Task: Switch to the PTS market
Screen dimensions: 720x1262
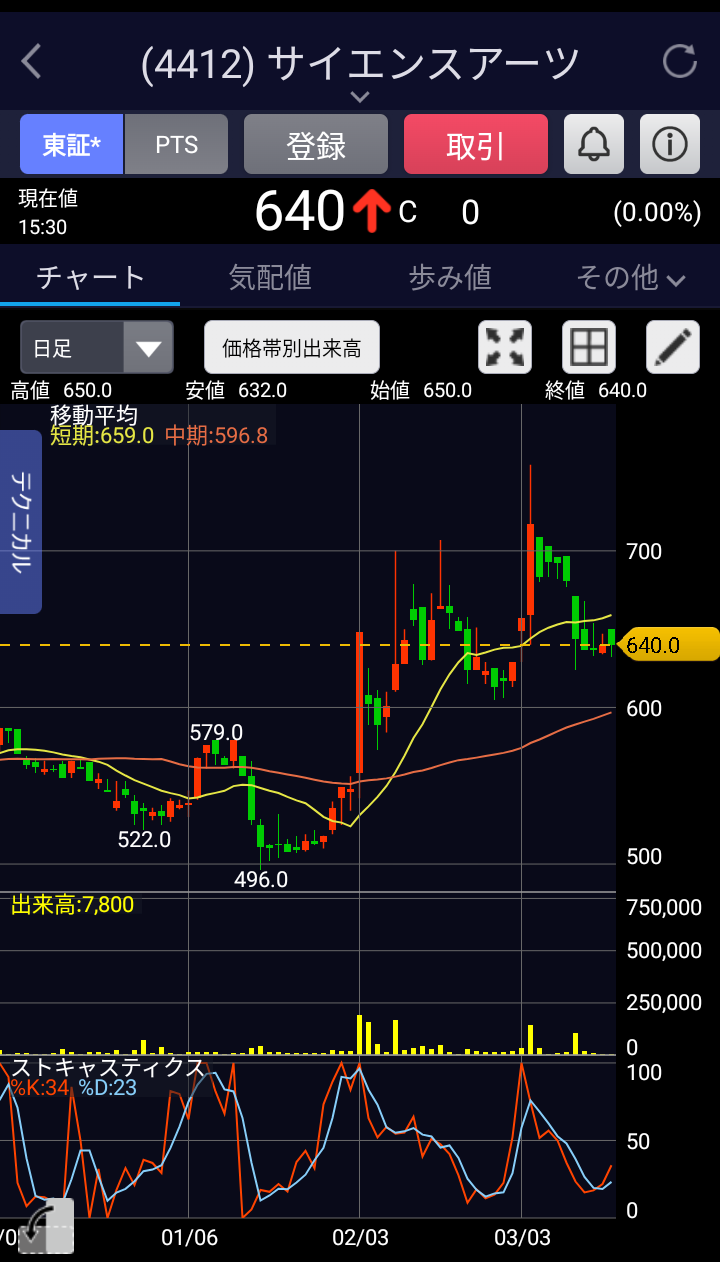Action: 177,144
